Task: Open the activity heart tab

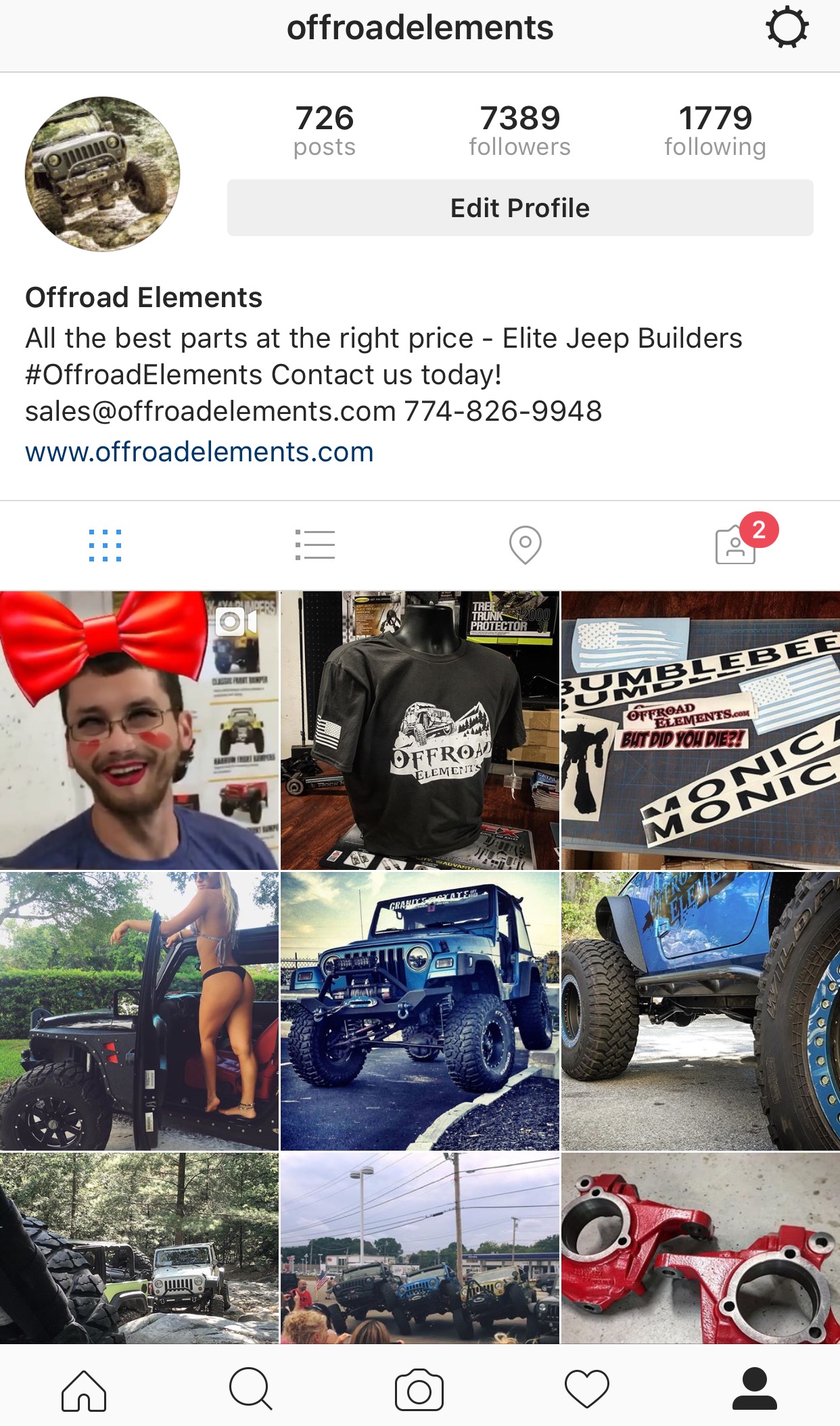Action: coord(586,1389)
